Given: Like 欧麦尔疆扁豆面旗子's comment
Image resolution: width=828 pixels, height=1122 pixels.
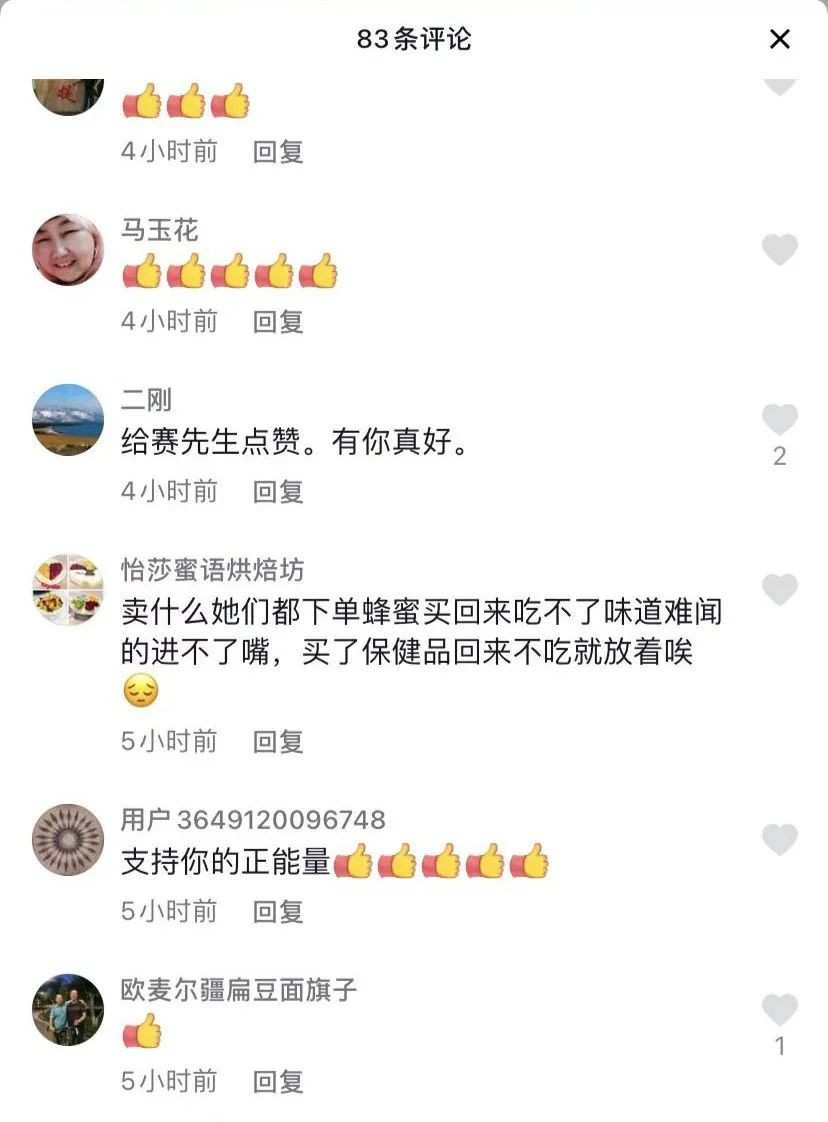Looking at the screenshot, I should pyautogui.click(x=779, y=1010).
